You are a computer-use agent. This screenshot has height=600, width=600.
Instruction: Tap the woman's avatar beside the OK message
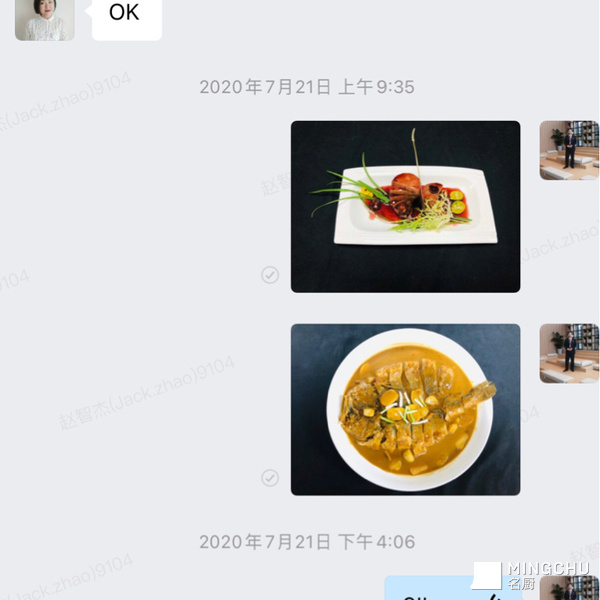[45, 19]
